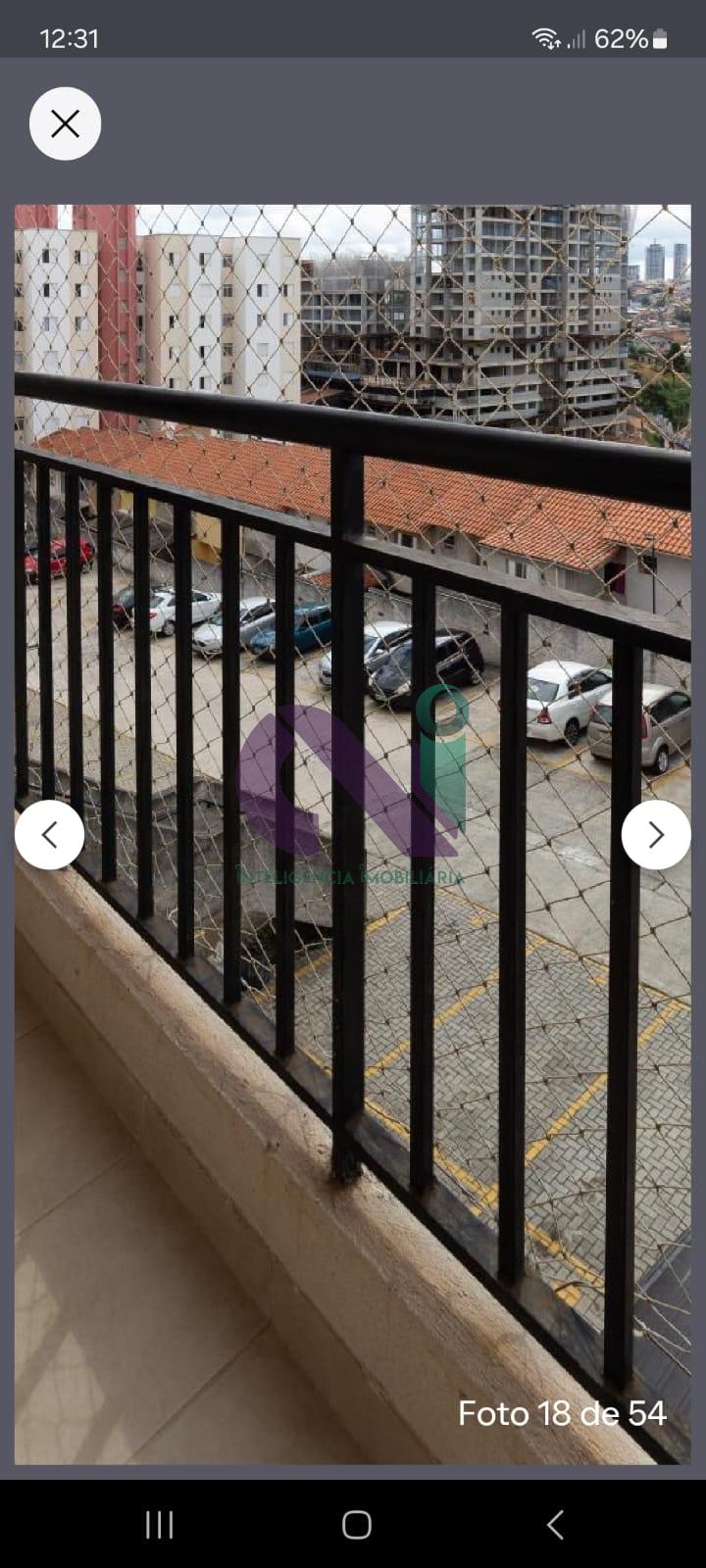Open the recent apps view

[159, 1525]
